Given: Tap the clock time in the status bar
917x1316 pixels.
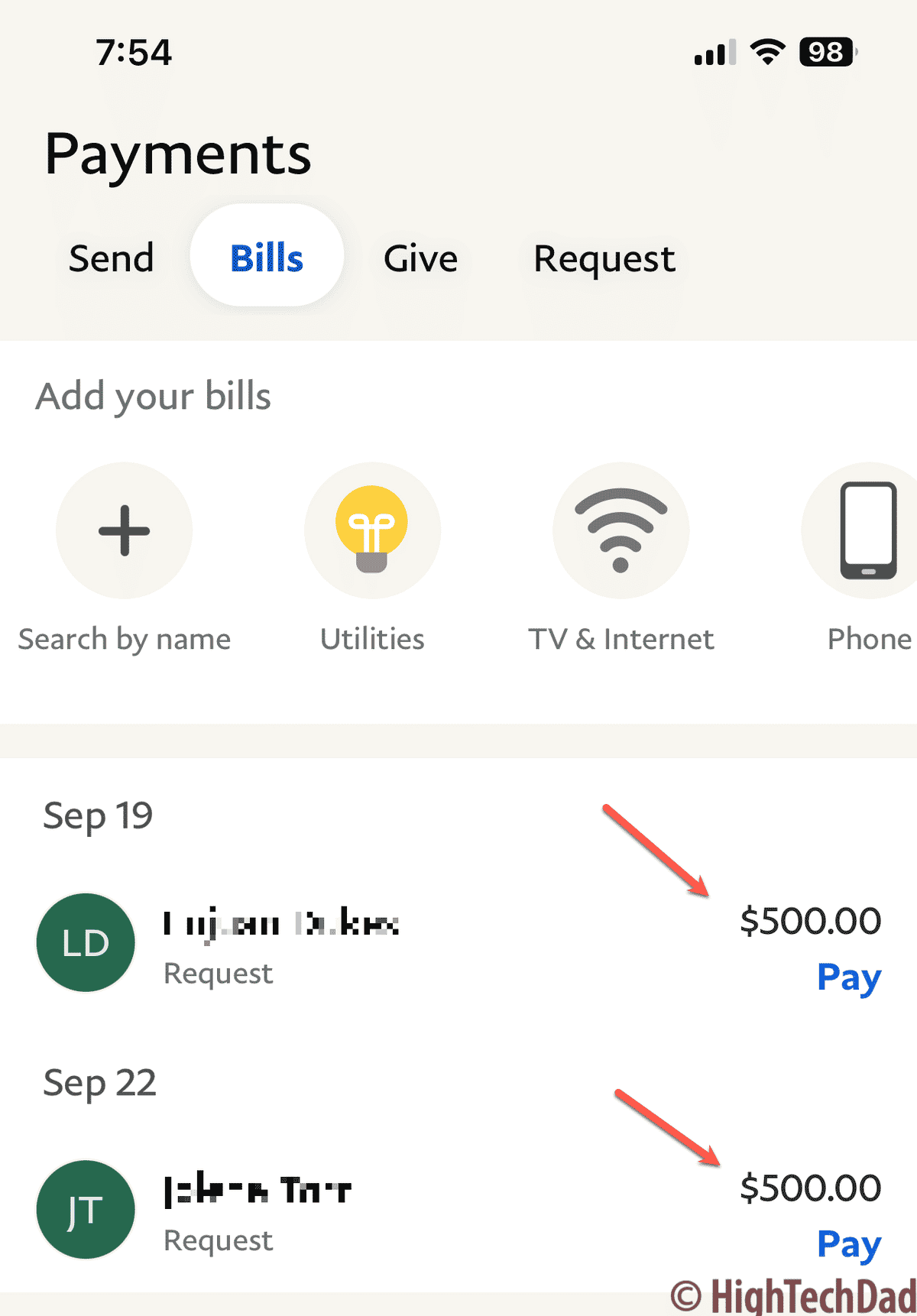Looking at the screenshot, I should 132,51.
